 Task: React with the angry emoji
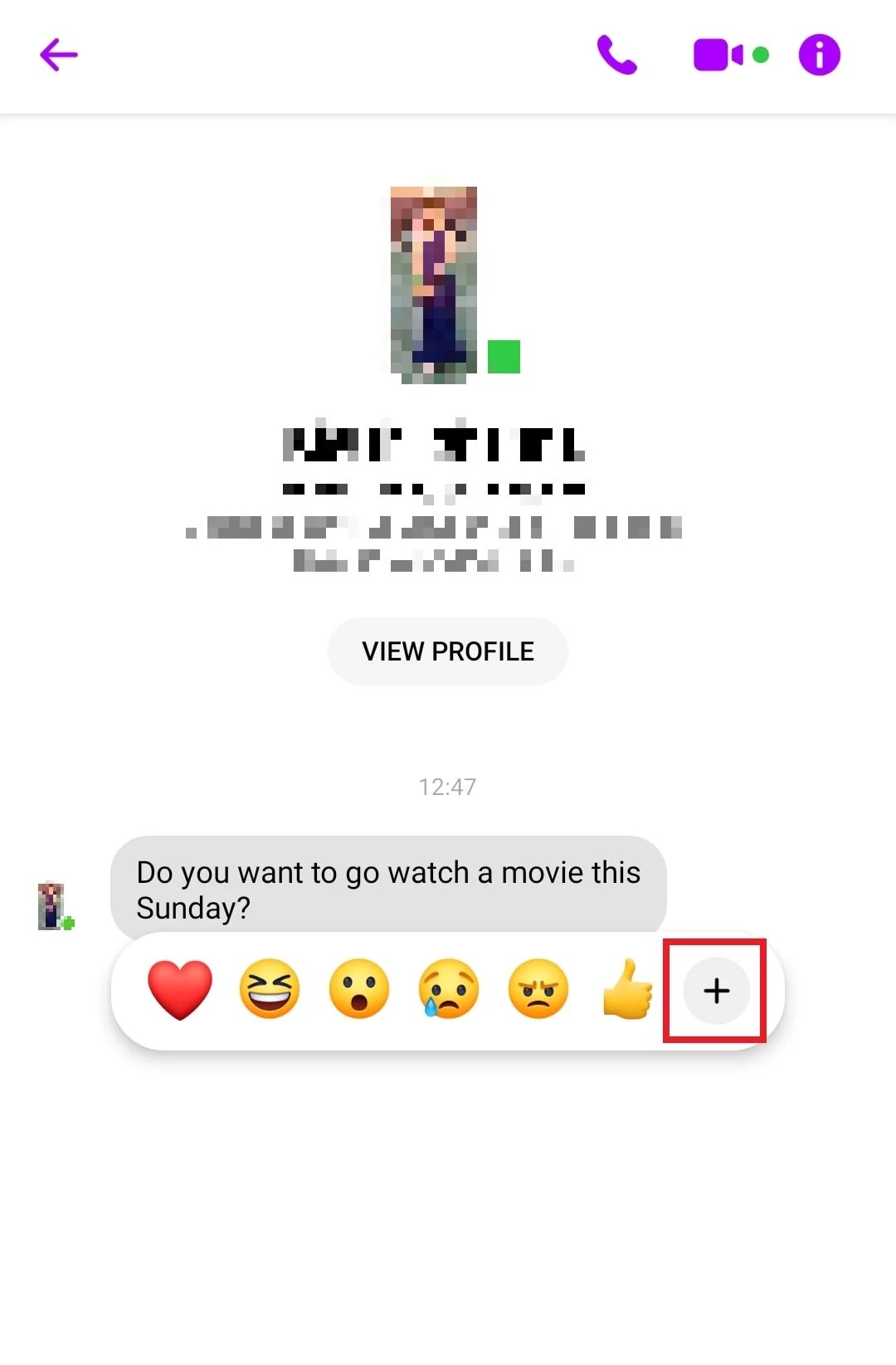coord(537,989)
